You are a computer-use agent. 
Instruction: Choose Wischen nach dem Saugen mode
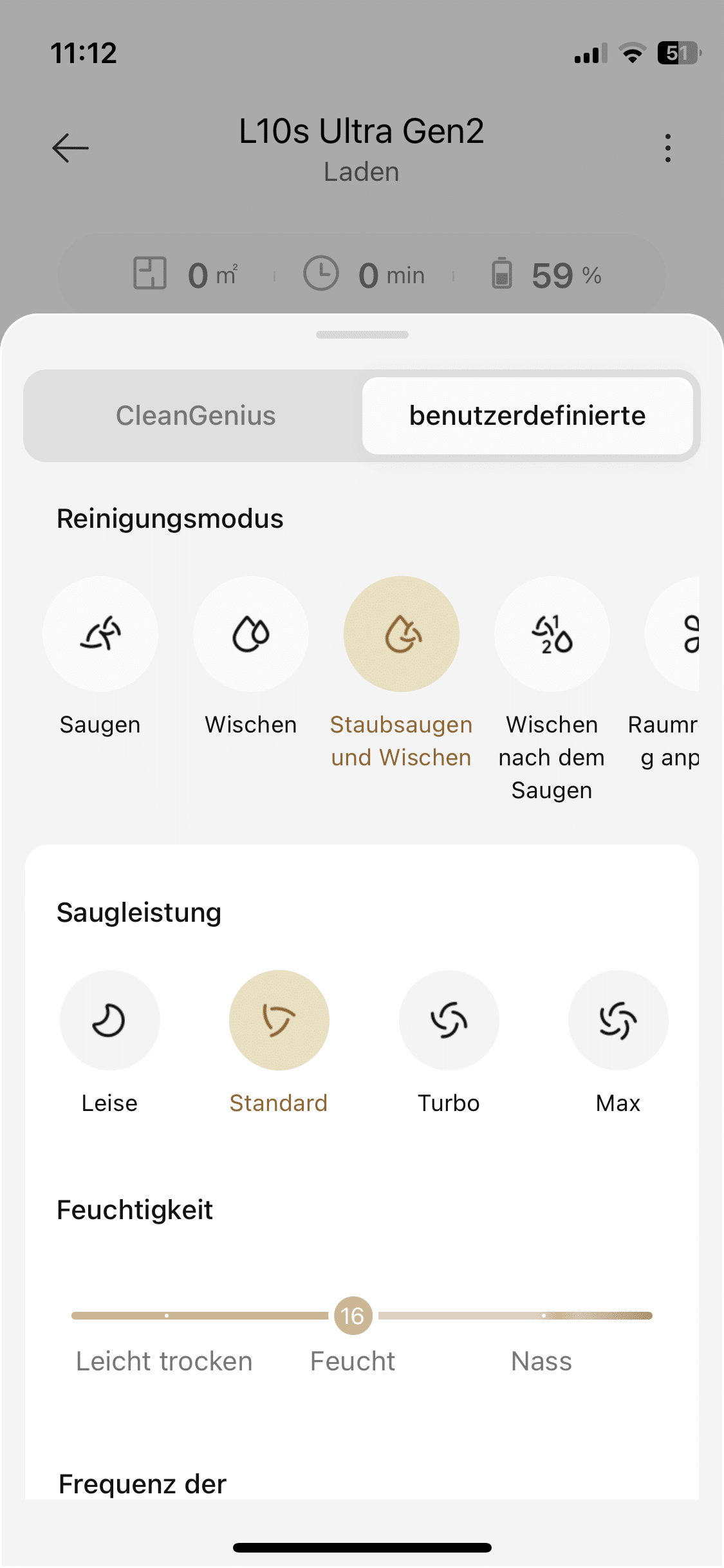coord(552,634)
